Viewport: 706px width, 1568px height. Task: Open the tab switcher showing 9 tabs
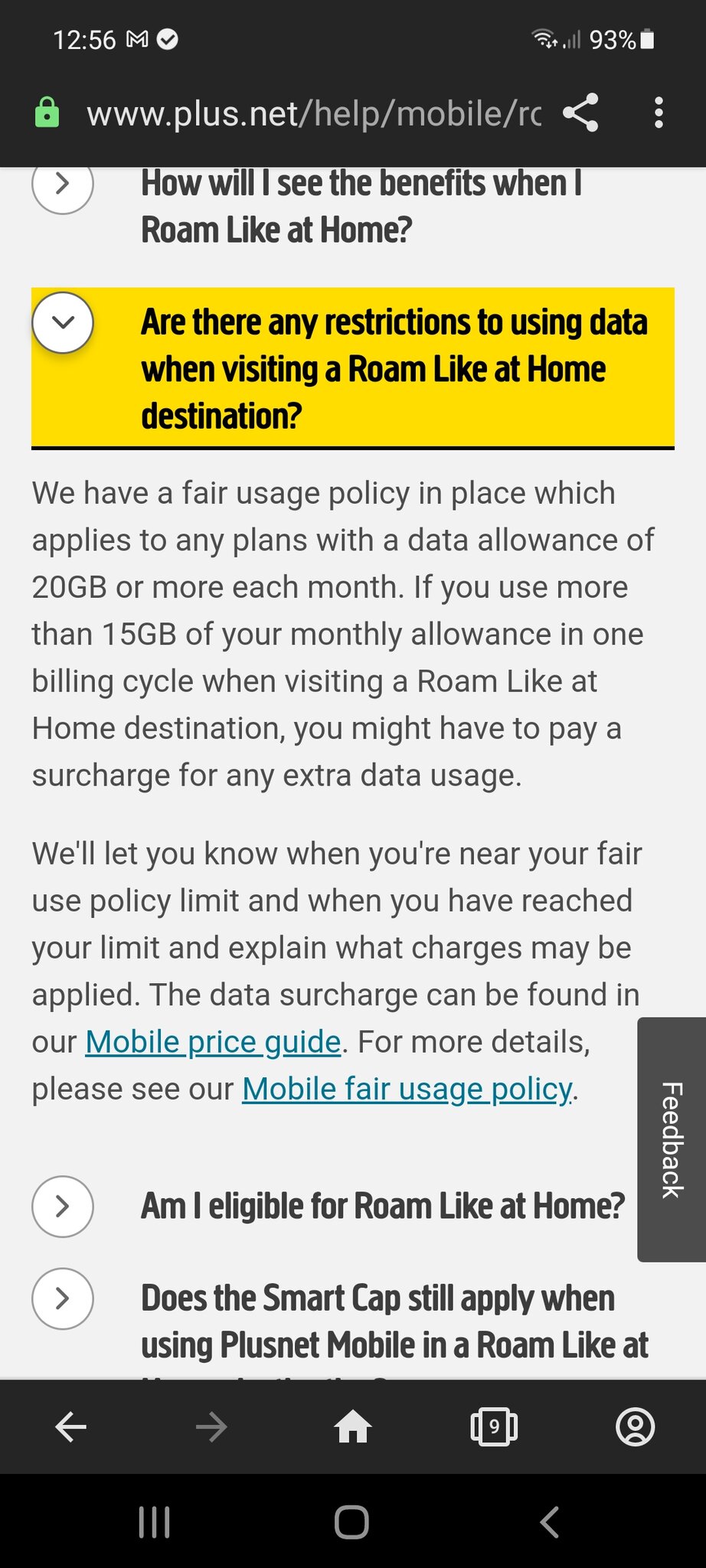click(x=494, y=1427)
